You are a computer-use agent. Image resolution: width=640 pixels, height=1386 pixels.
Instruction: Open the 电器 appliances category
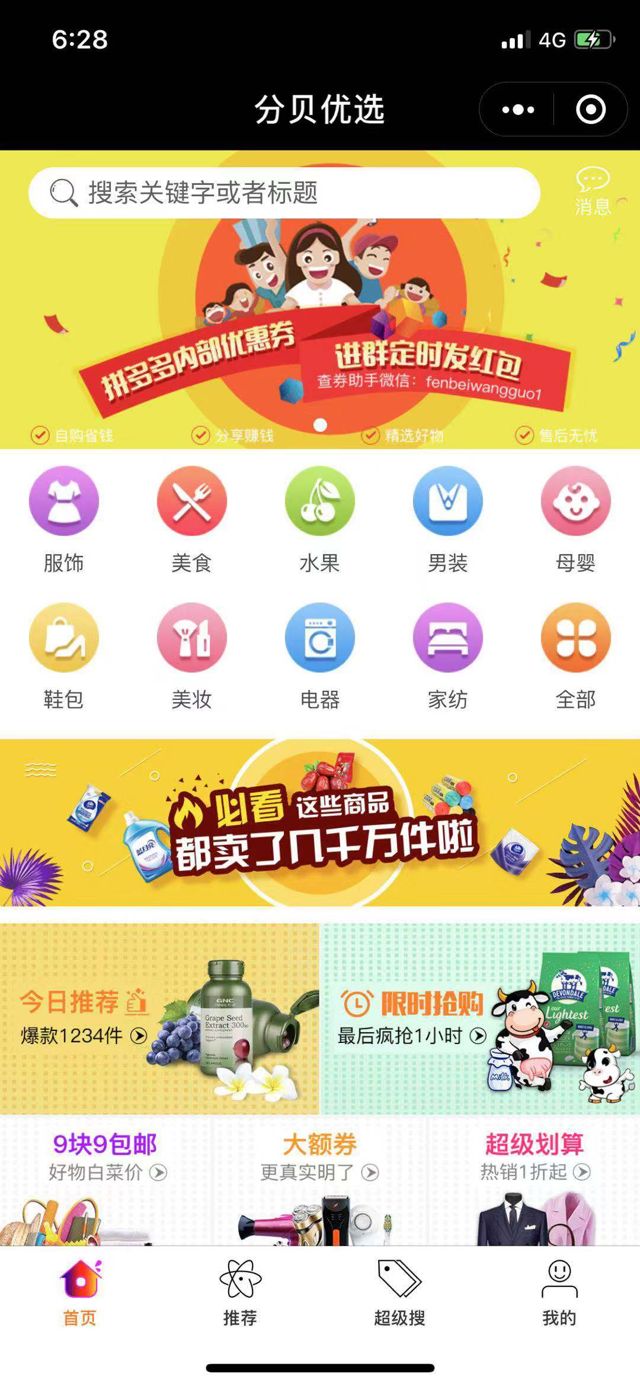tap(320, 657)
